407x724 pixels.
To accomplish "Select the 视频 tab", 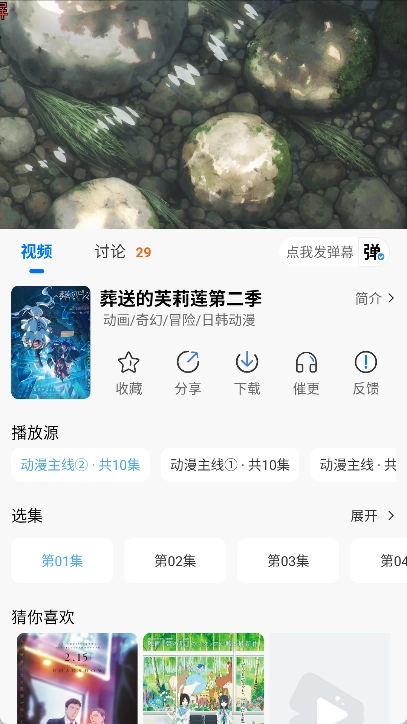I will coord(36,252).
